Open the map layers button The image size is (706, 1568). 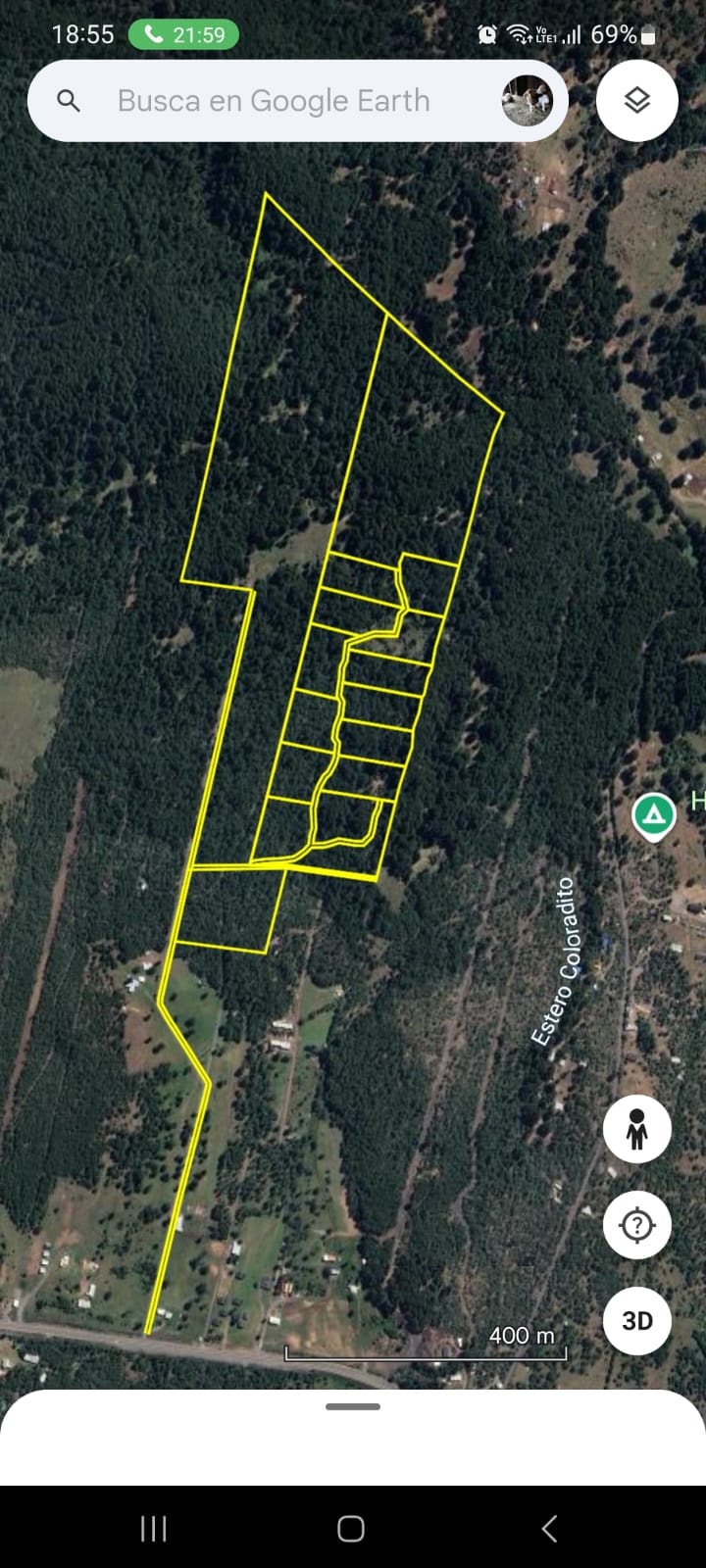(x=637, y=101)
